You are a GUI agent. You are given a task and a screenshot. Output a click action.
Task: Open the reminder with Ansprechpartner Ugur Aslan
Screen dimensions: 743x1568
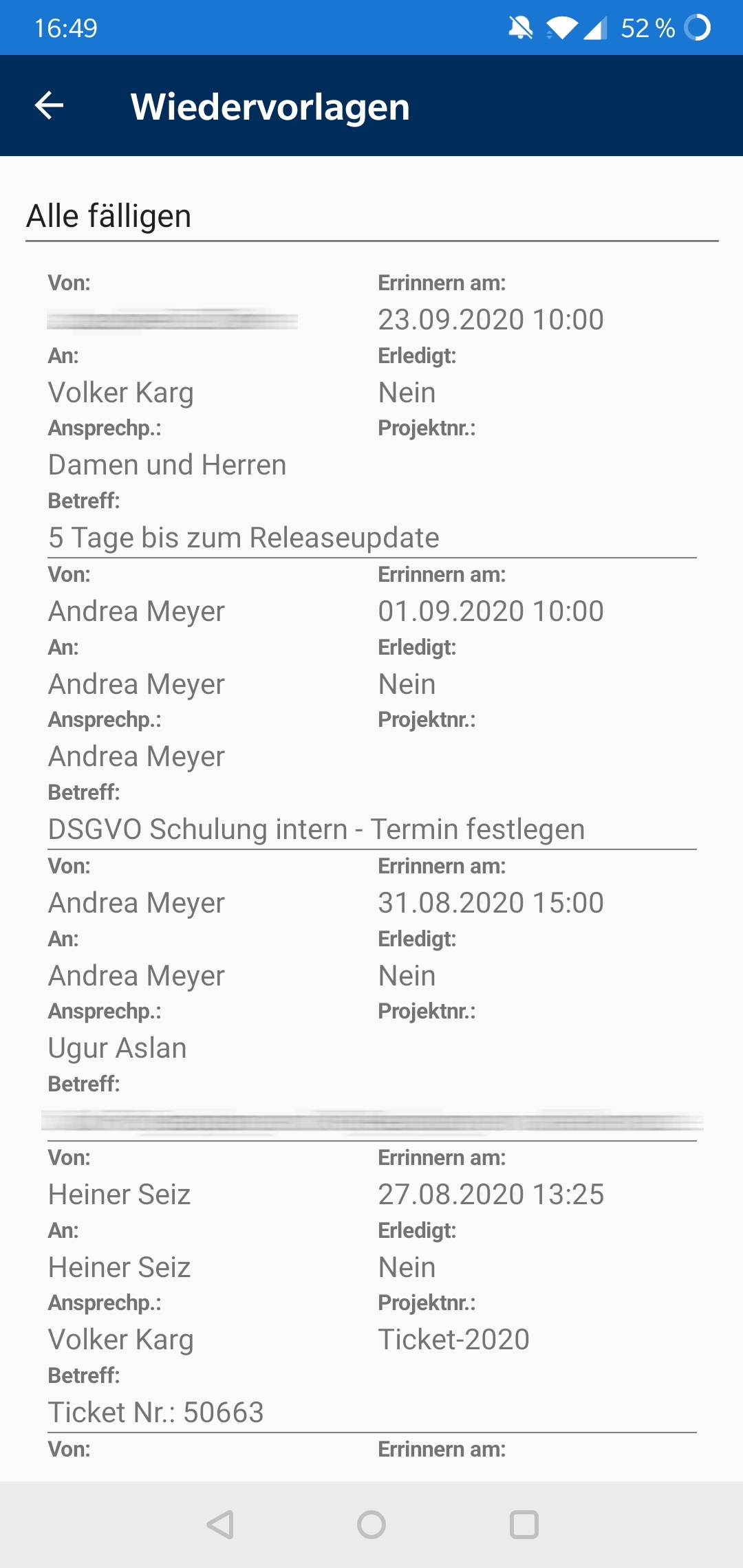(x=371, y=995)
